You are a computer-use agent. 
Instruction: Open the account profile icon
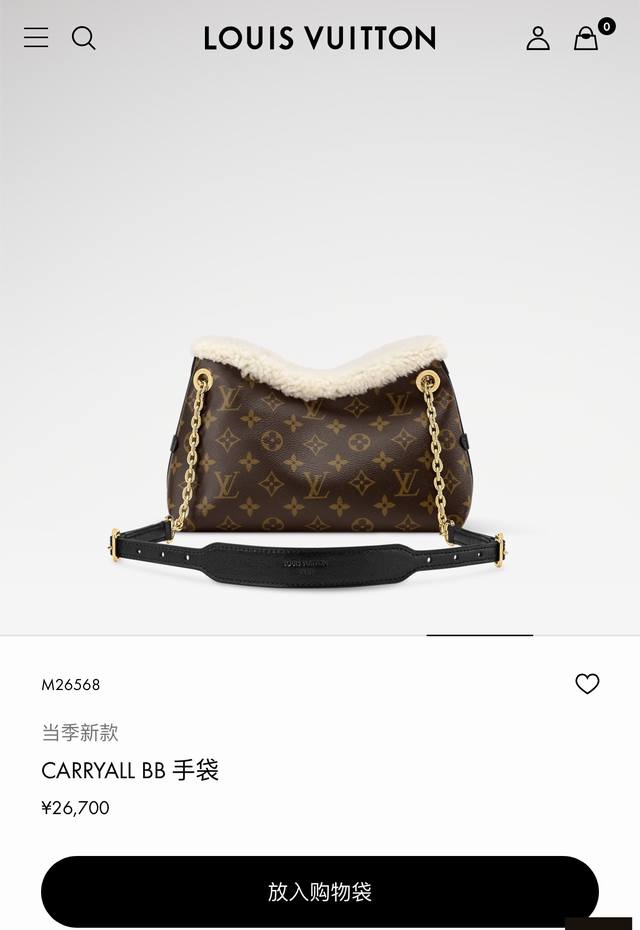tap(538, 38)
